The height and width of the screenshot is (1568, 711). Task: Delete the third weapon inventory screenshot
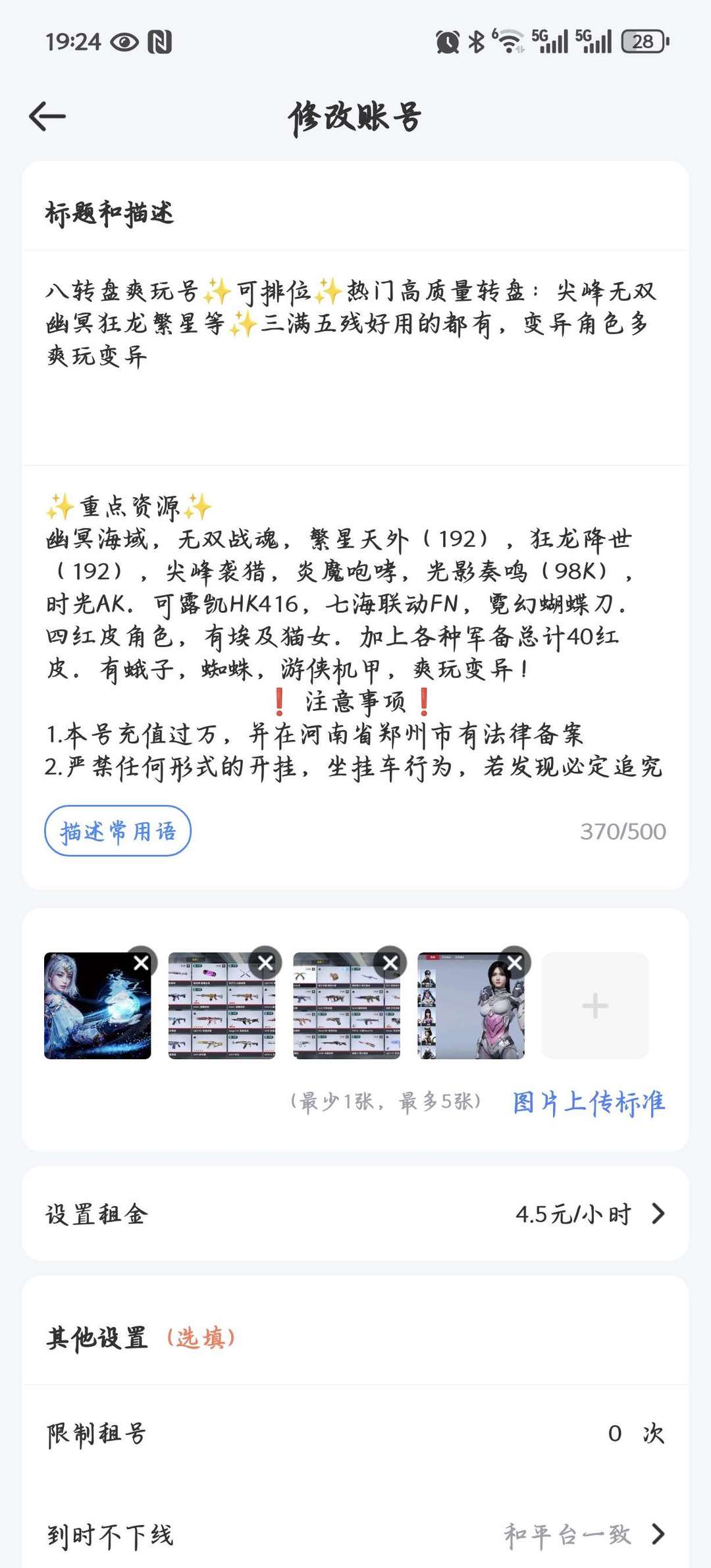(x=390, y=963)
